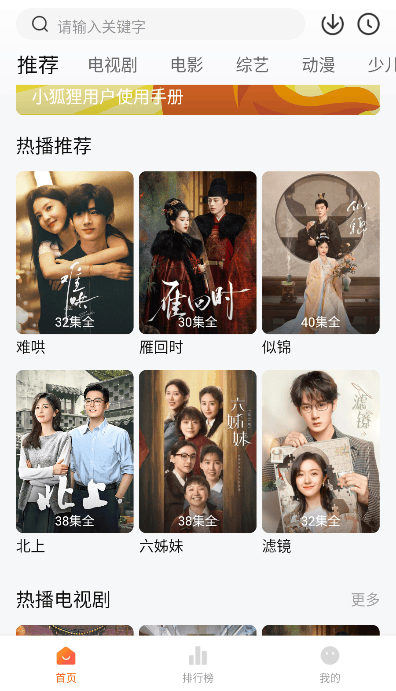396x691 pixels.
Task: Select the 首页 bottom tab
Action: (x=66, y=664)
